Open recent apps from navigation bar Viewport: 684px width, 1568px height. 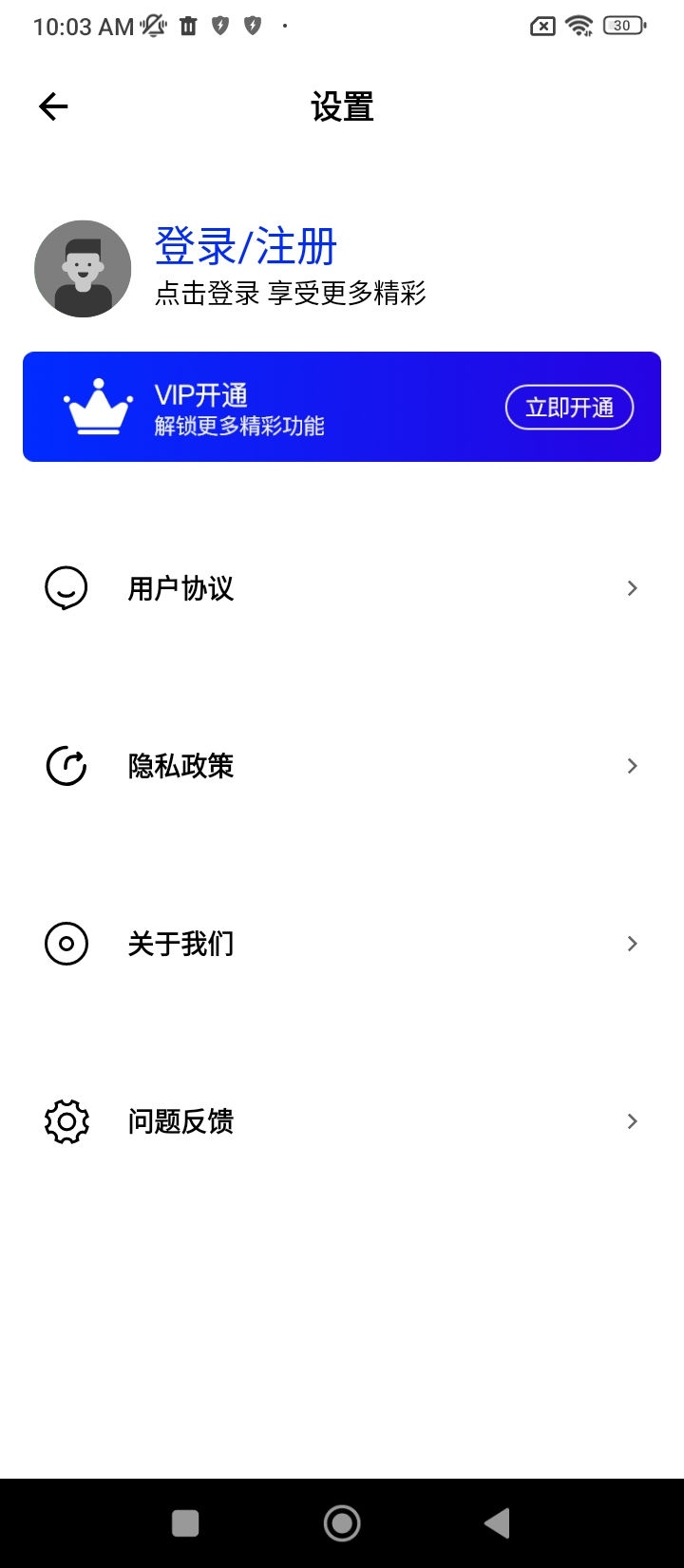coord(185,1523)
